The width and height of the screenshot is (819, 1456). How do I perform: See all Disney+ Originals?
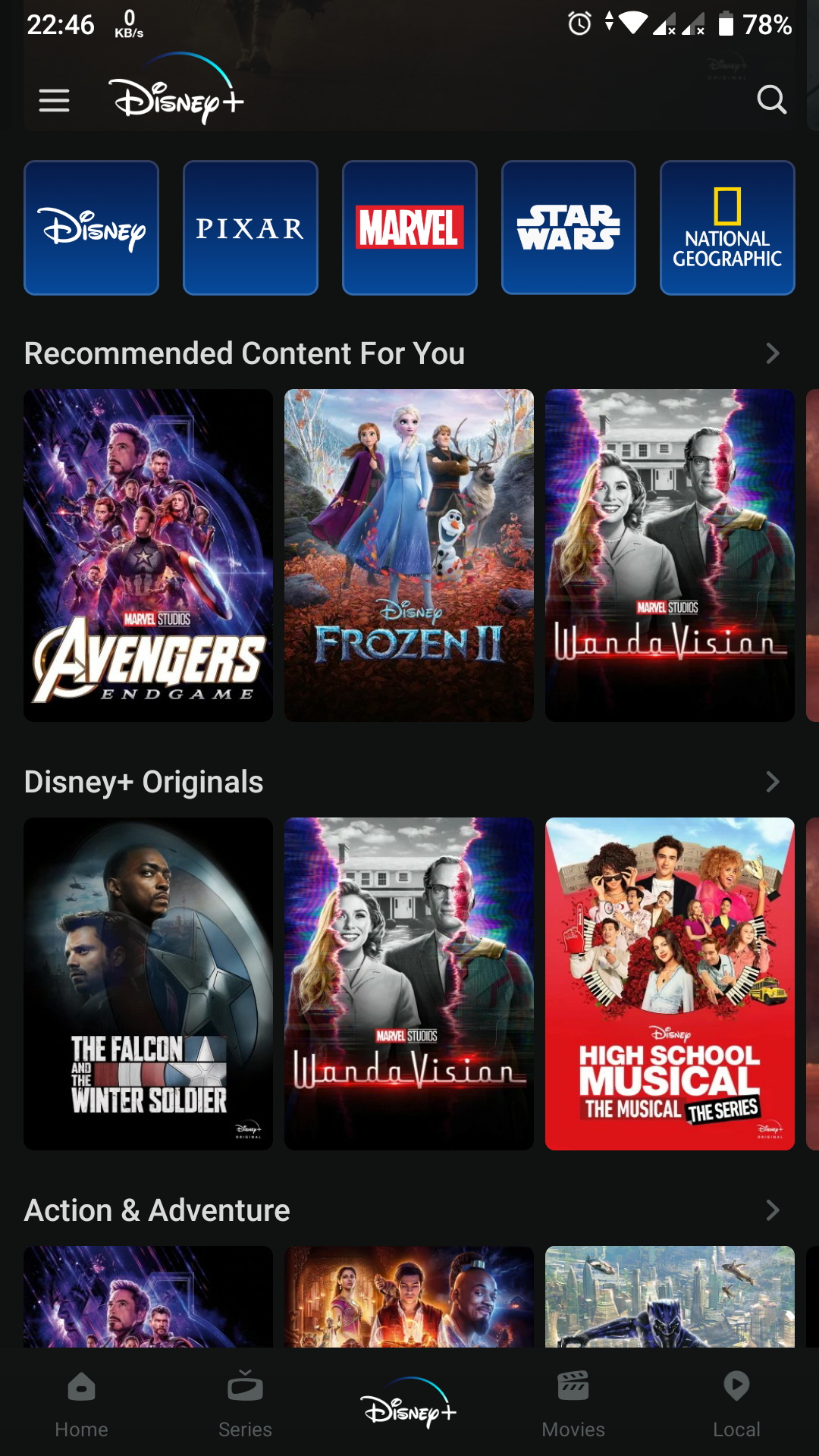772,782
